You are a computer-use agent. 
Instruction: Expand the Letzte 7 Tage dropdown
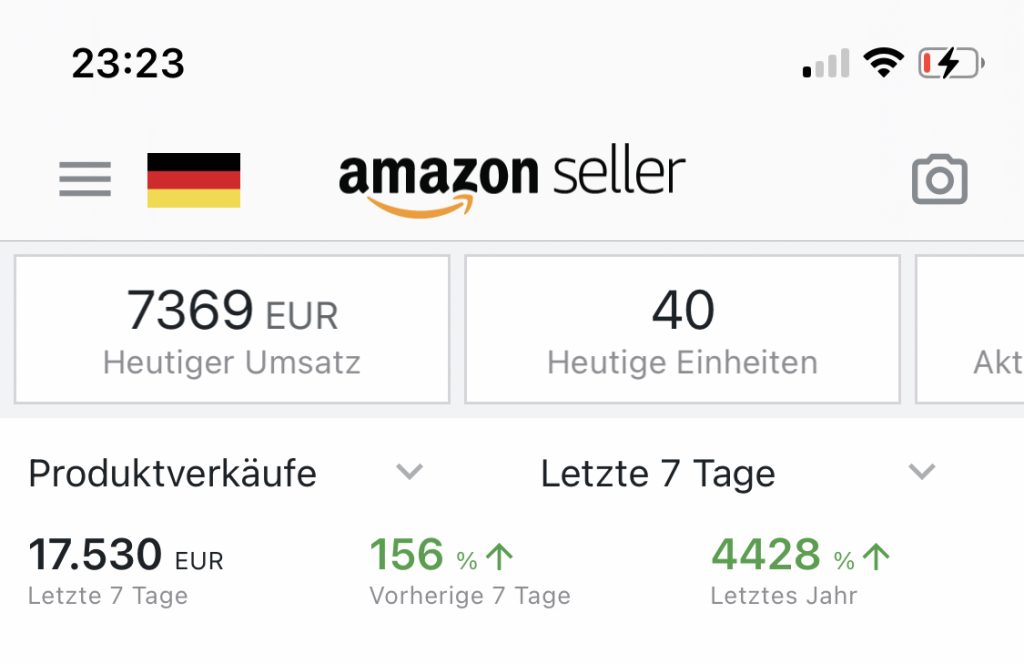pyautogui.click(x=921, y=472)
